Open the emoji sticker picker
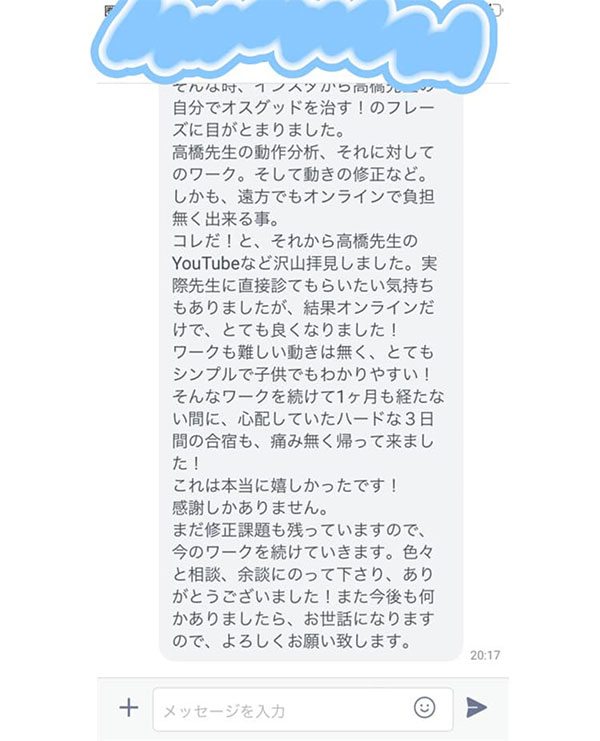The height and width of the screenshot is (741, 600). point(425,708)
